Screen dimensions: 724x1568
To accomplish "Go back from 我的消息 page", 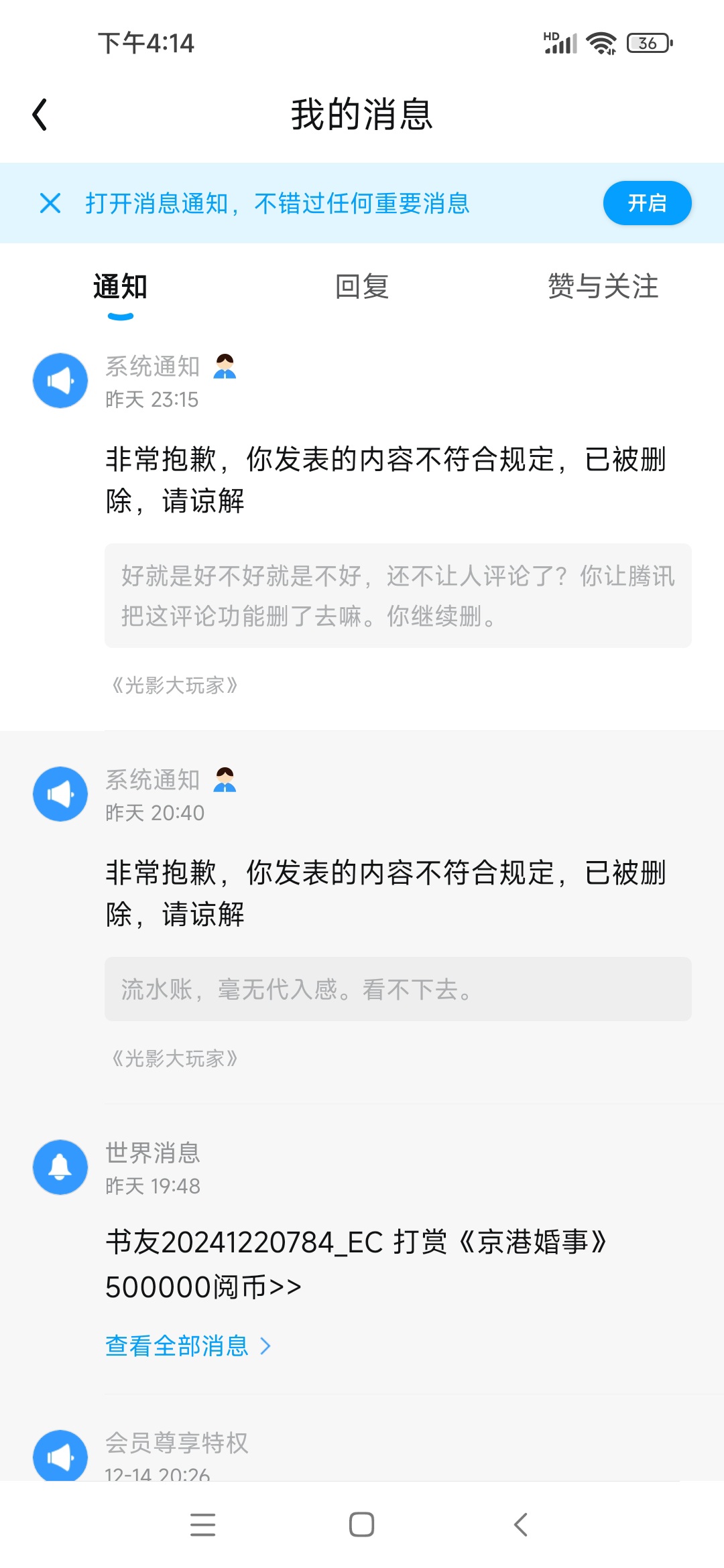I will pyautogui.click(x=40, y=115).
